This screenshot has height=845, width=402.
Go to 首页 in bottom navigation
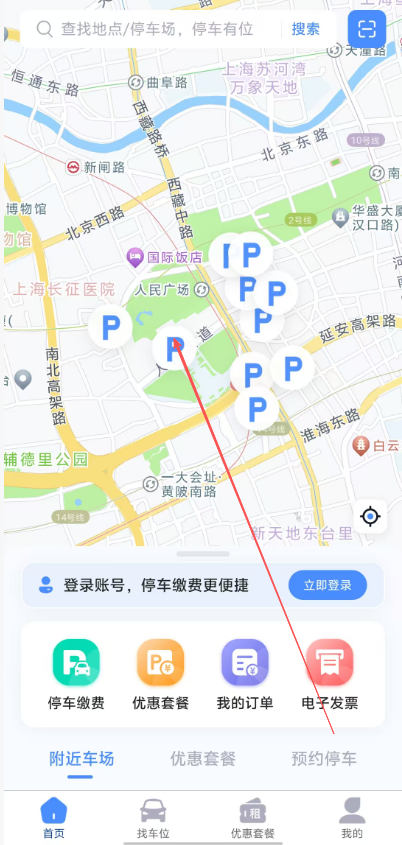coord(54,818)
